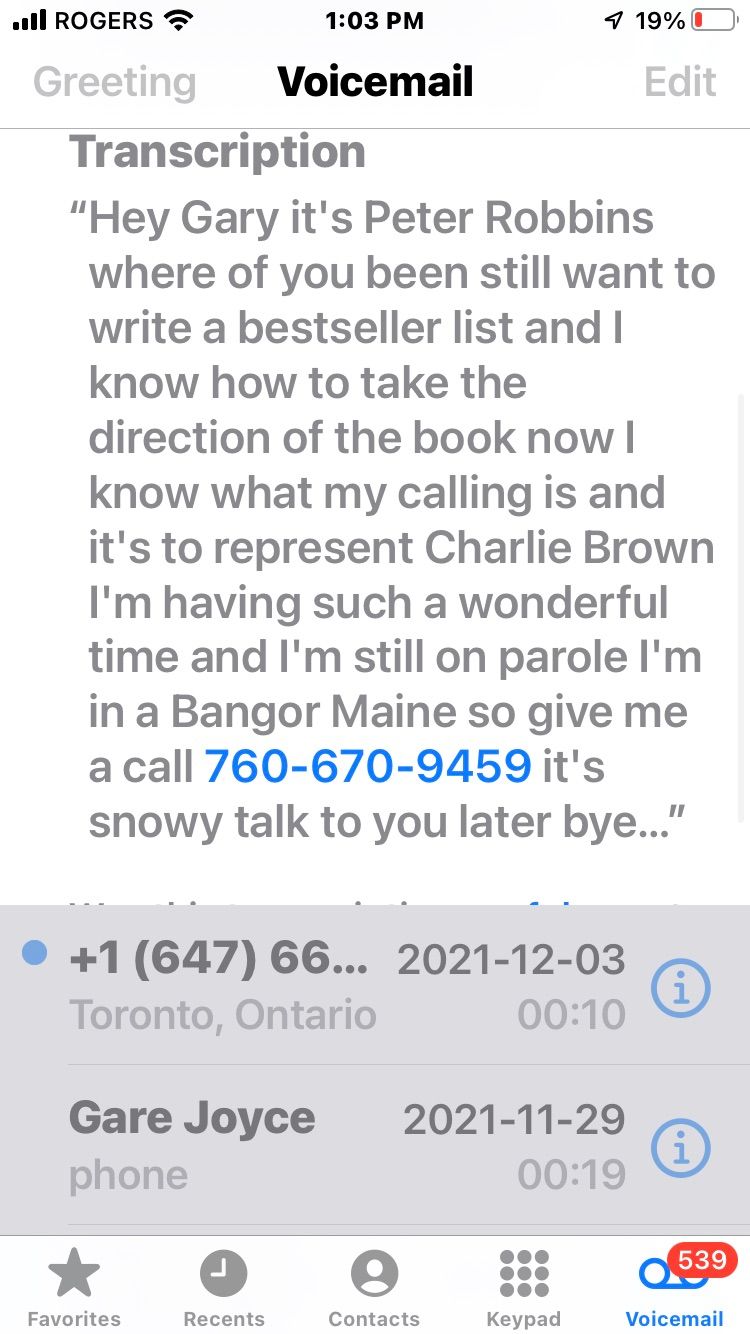Show info for Gare Joyce's voicemail
Viewport: 750px width, 1334px height.
coord(681,1147)
